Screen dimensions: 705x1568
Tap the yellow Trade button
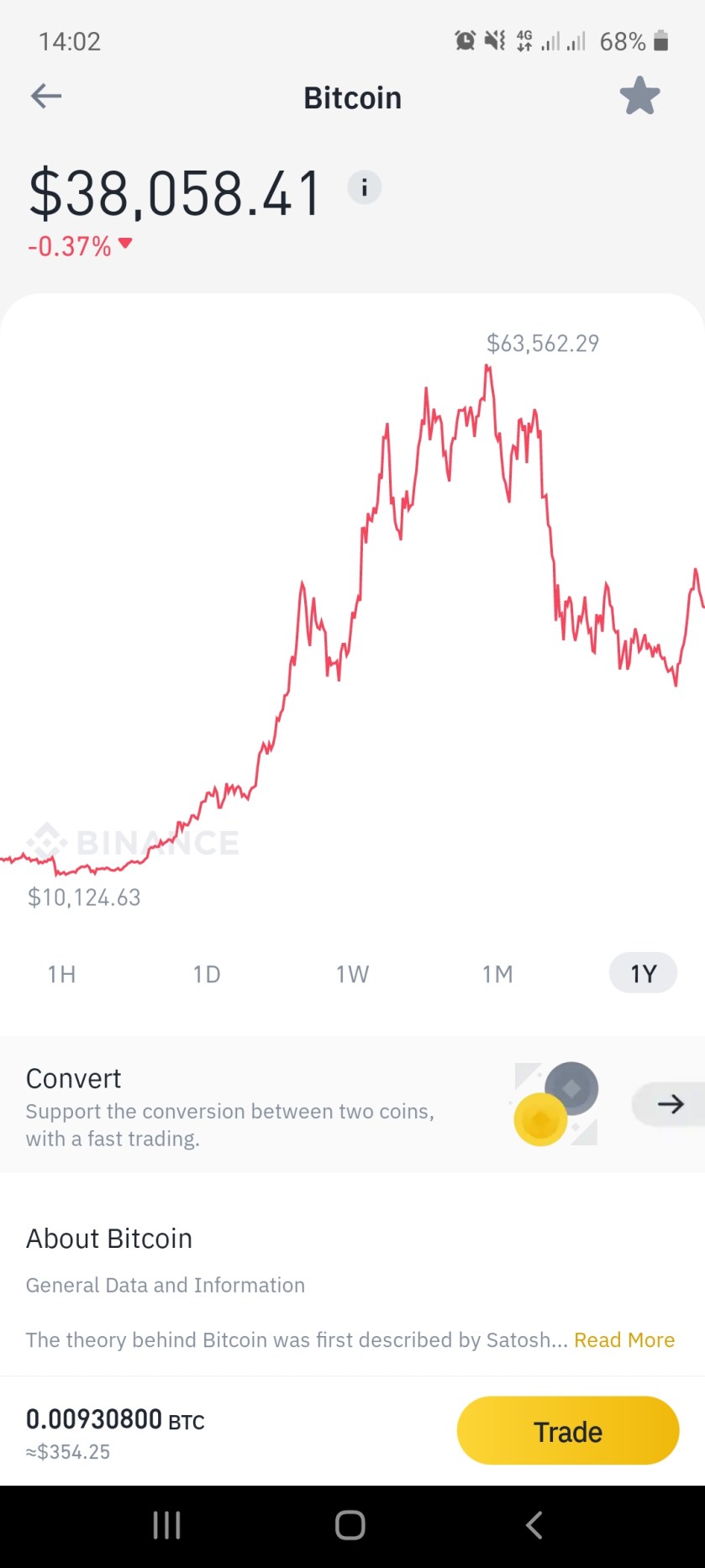click(x=567, y=1431)
